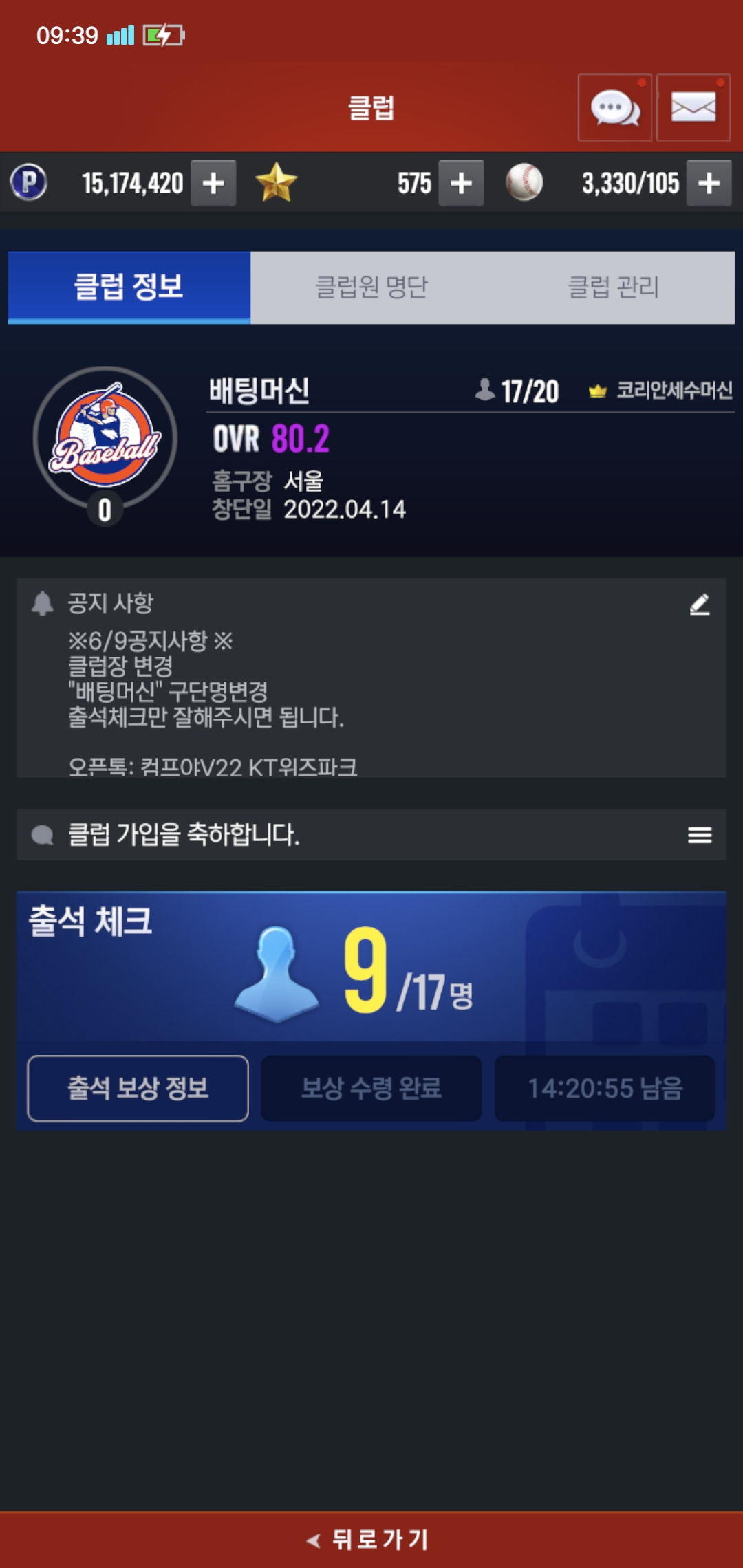This screenshot has width=743, height=1568.
Task: Open the mailbox envelope icon
Action: click(693, 107)
